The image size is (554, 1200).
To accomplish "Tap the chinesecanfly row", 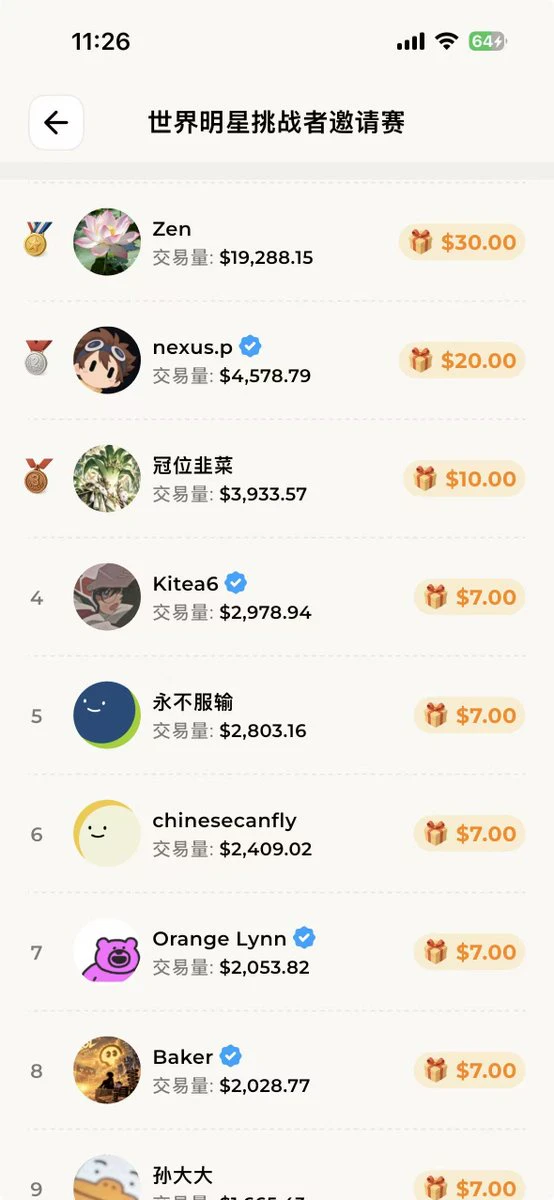I will [277, 833].
